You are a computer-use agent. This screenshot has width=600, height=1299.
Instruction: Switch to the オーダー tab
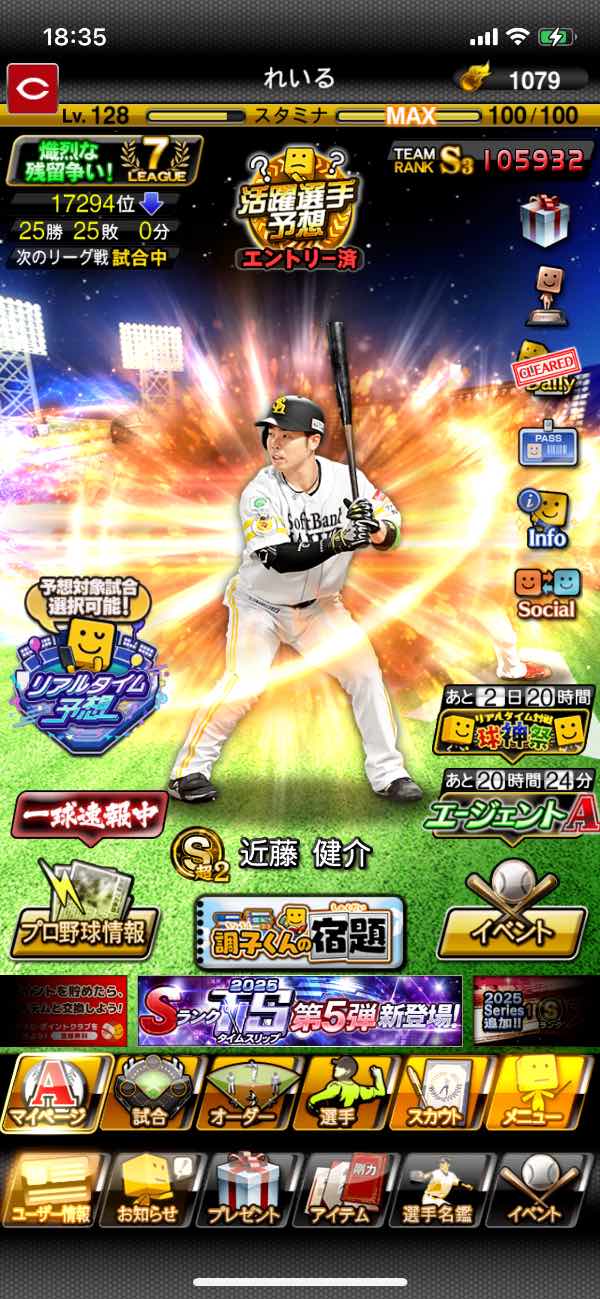(x=247, y=1092)
